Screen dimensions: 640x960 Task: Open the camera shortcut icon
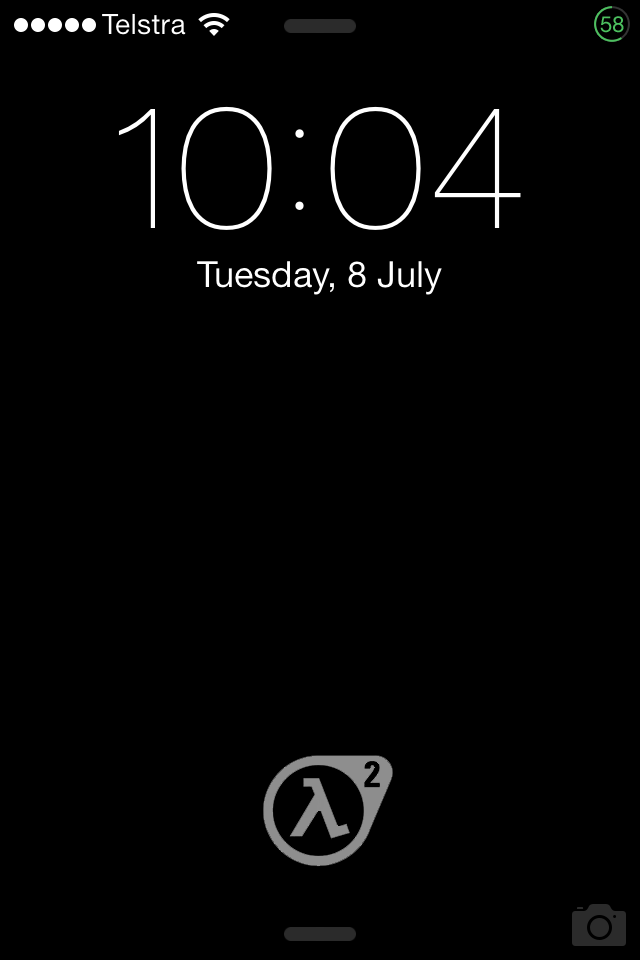click(599, 925)
